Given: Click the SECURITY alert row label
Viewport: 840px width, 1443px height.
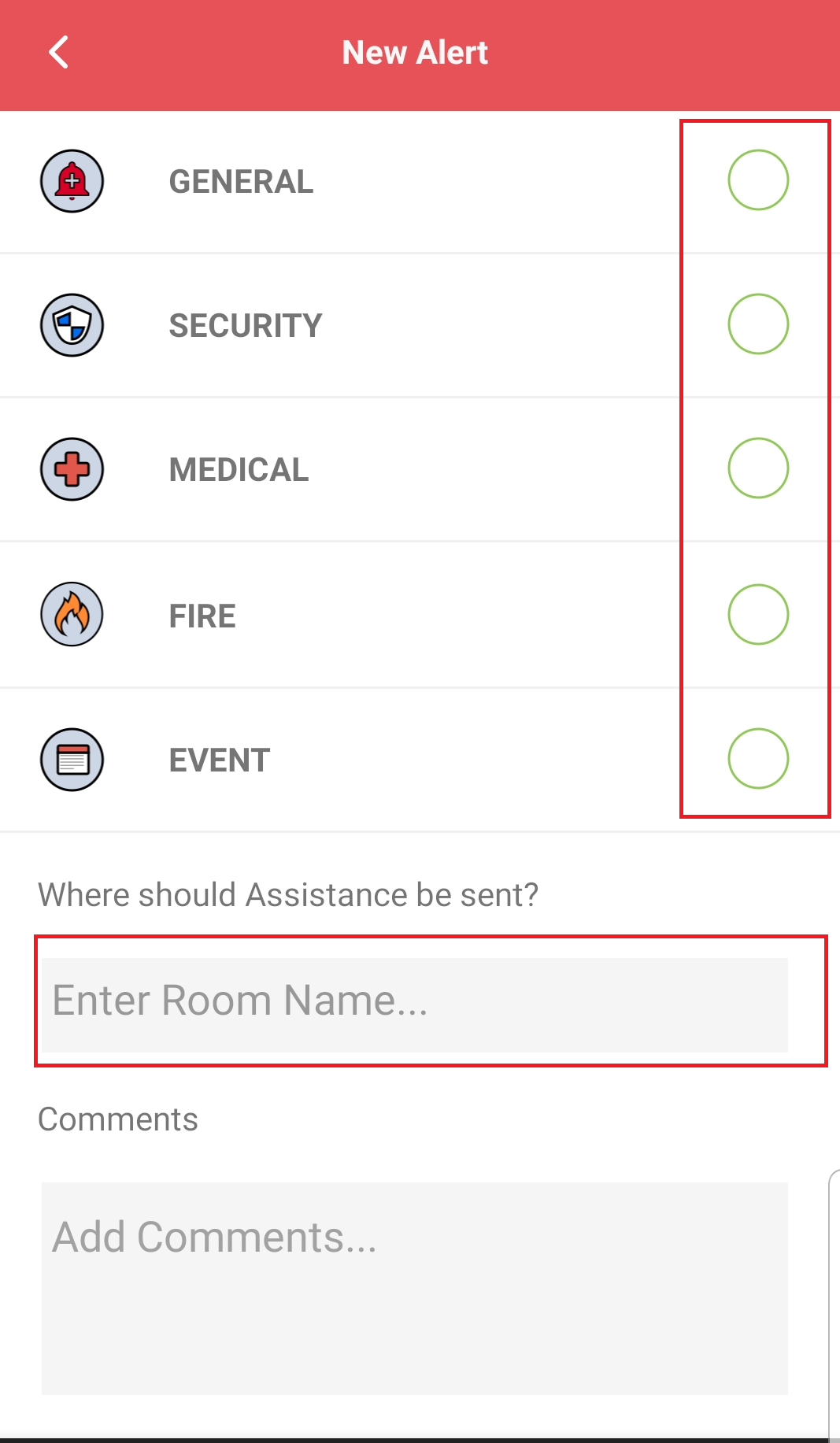Looking at the screenshot, I should pos(245,324).
